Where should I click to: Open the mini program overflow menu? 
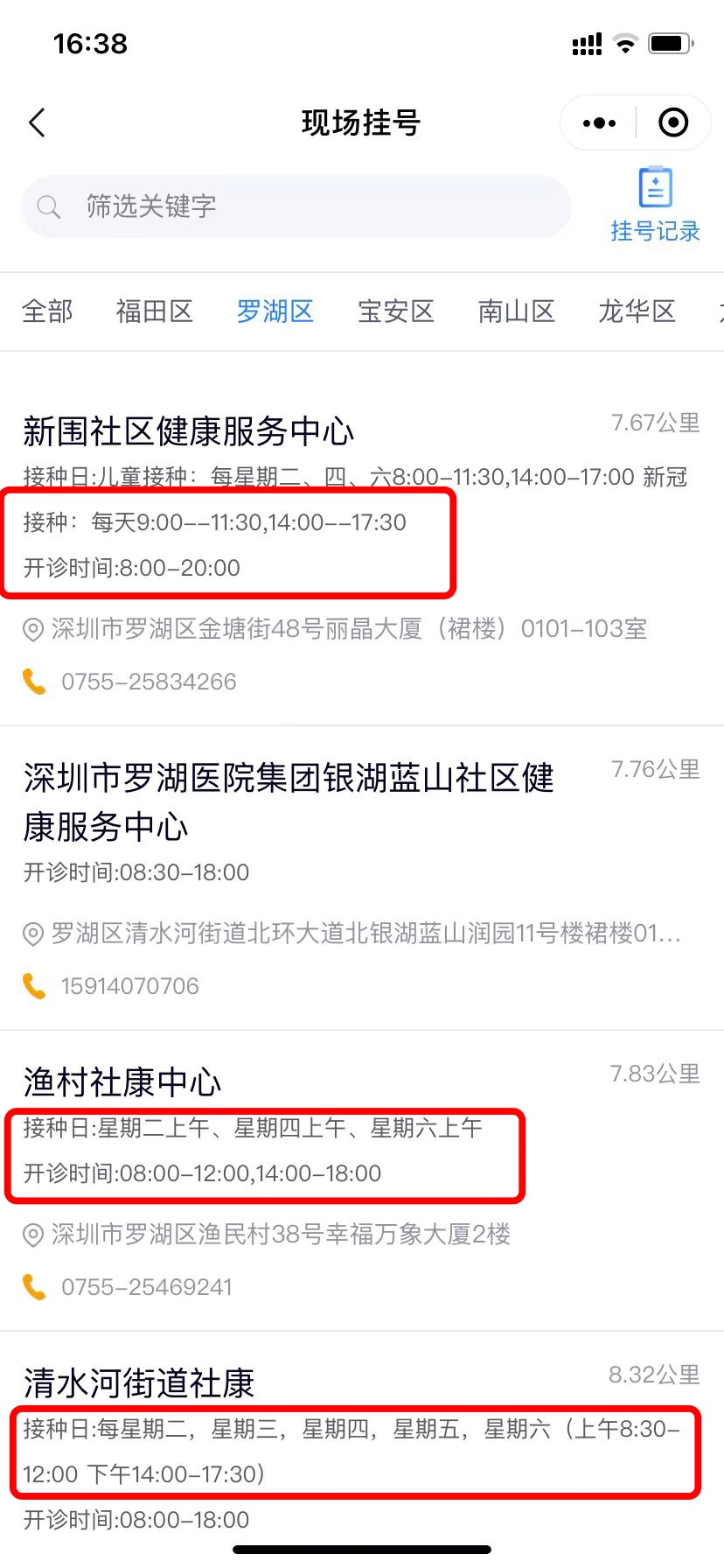[599, 123]
